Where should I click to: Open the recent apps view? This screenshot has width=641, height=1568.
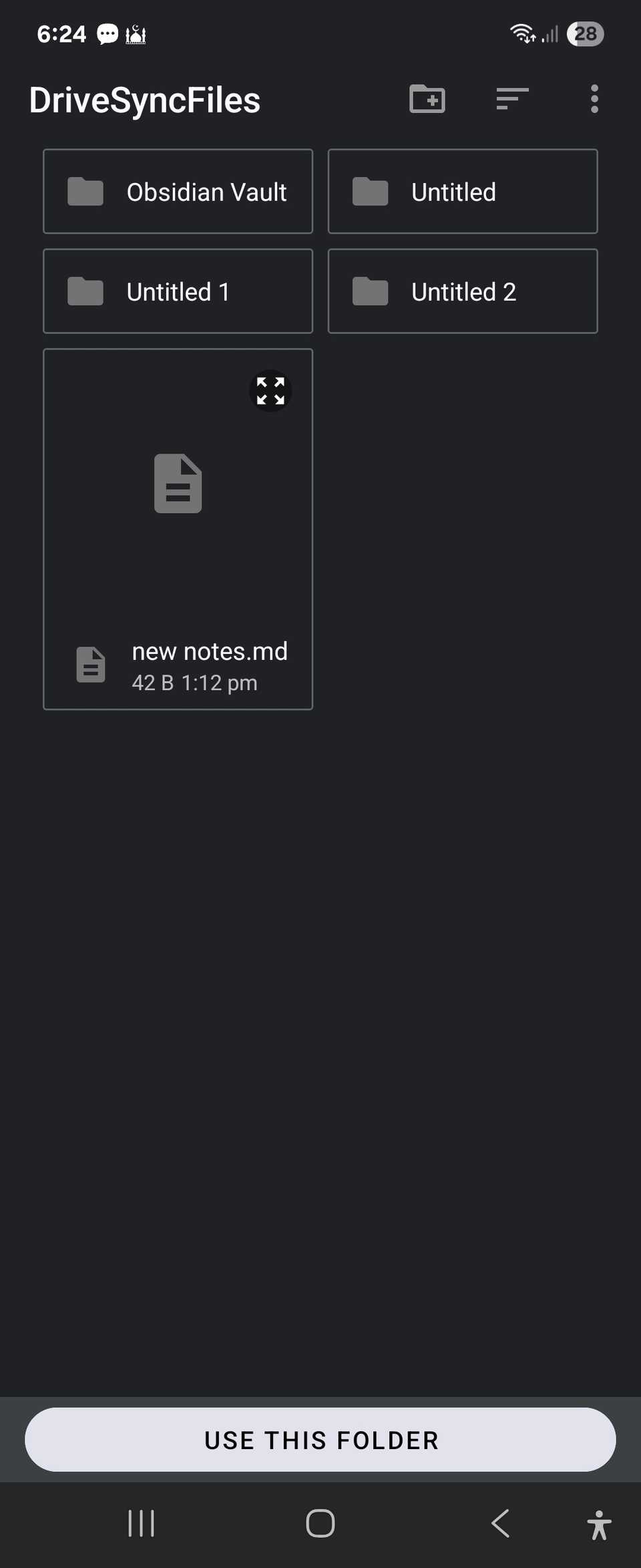point(141,1524)
